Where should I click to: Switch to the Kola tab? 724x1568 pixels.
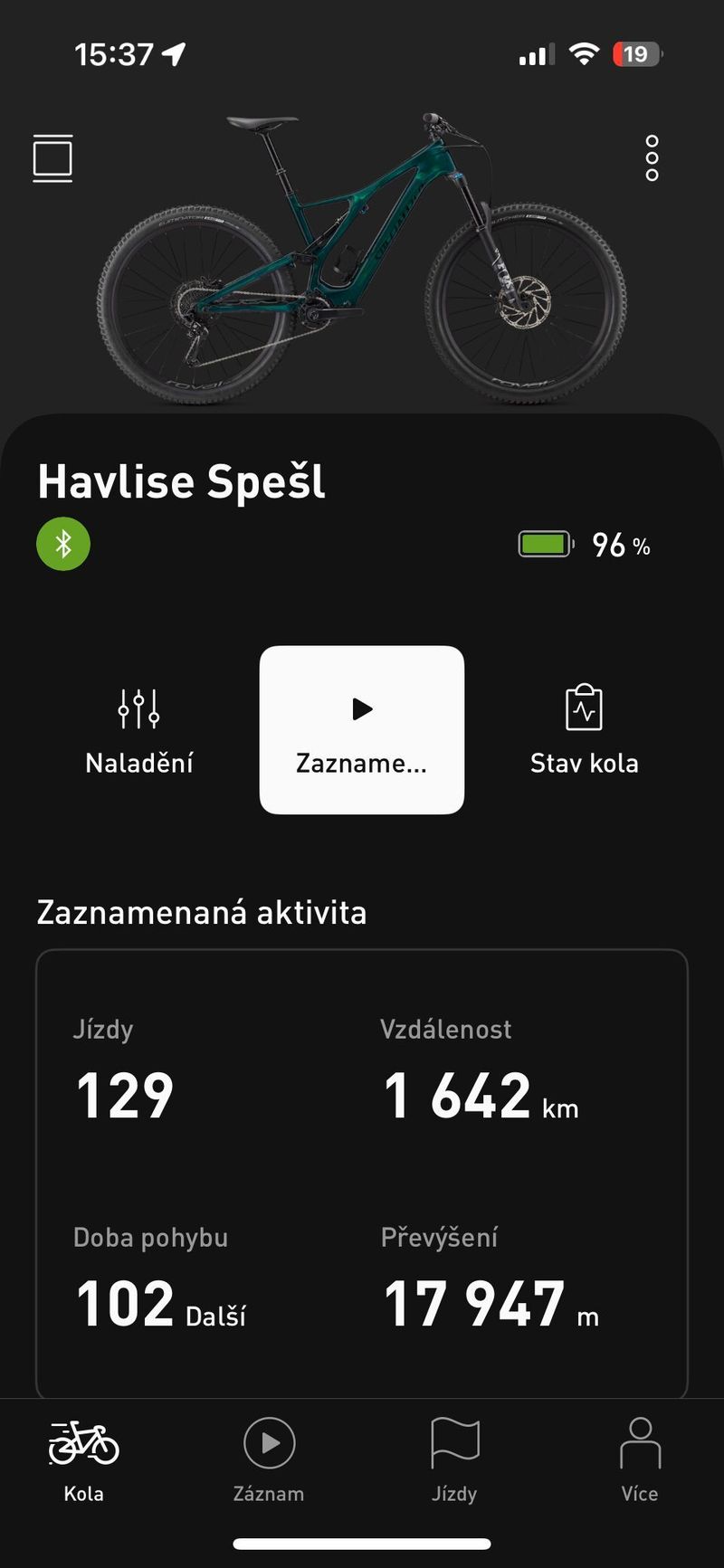tap(83, 1460)
